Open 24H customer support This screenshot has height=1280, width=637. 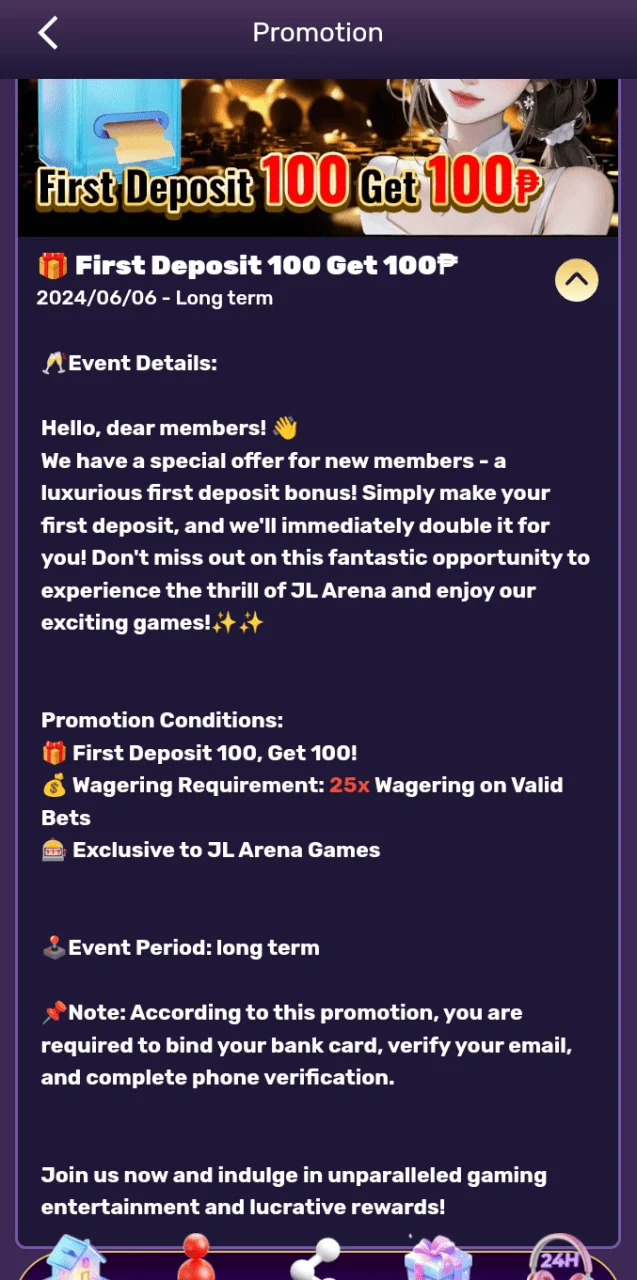pos(560,1260)
